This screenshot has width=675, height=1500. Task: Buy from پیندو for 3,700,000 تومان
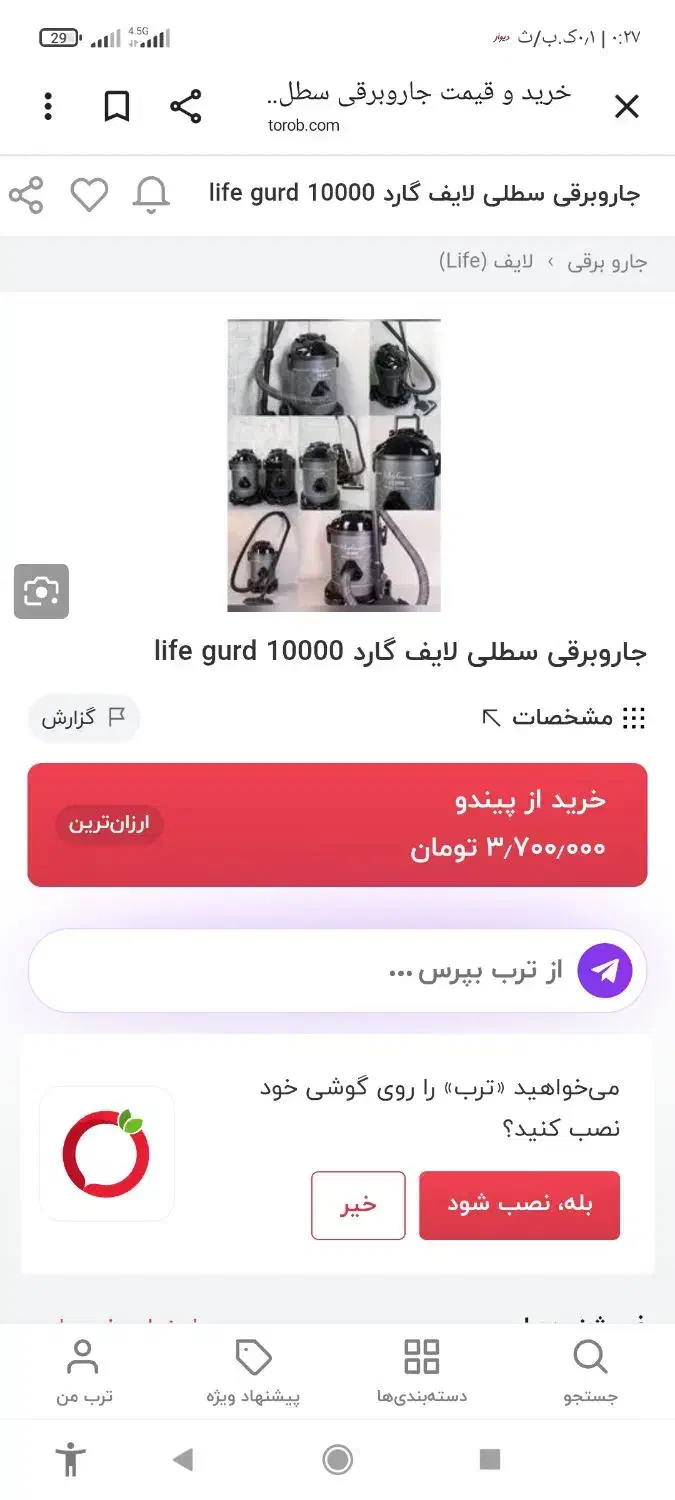pos(337,825)
